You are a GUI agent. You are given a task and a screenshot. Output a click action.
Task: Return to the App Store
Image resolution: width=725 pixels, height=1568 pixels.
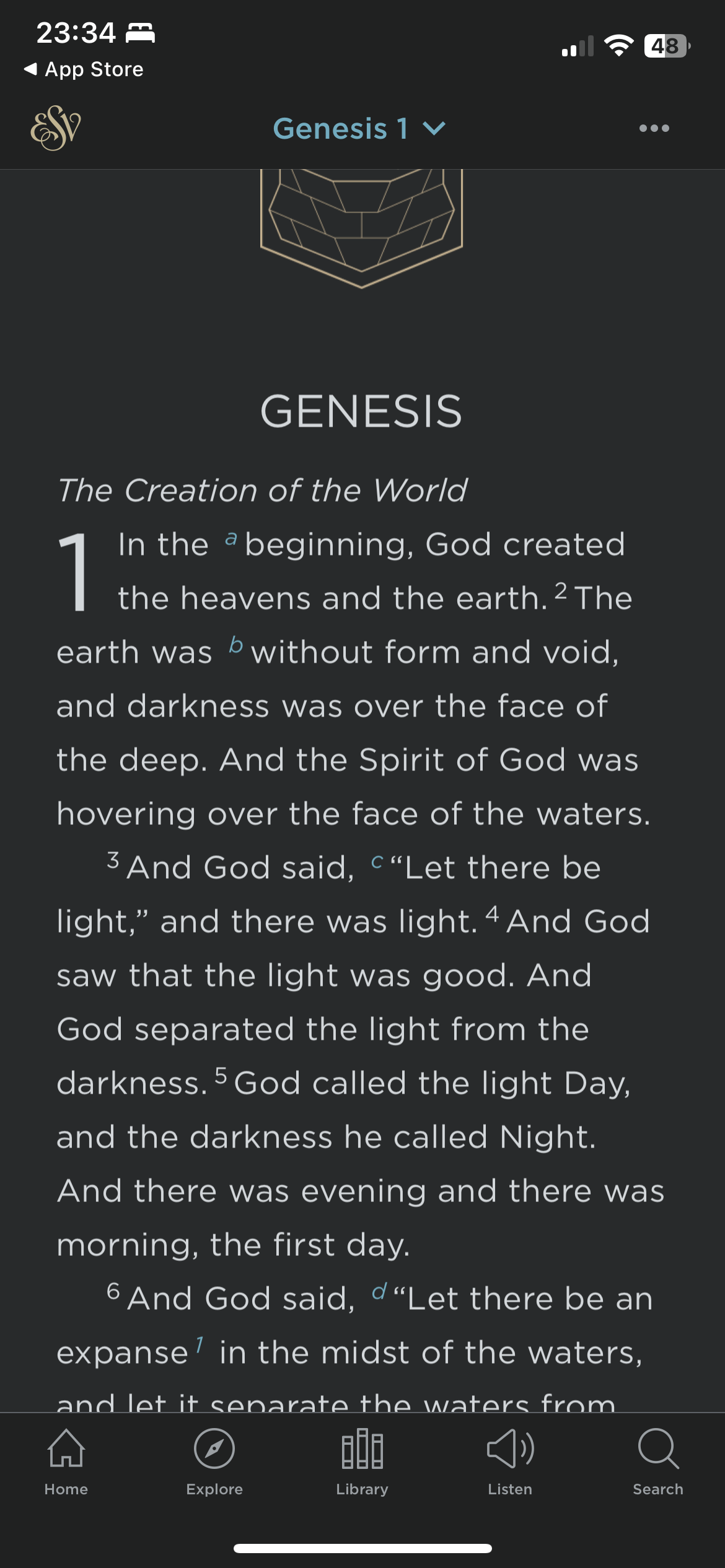point(84,69)
